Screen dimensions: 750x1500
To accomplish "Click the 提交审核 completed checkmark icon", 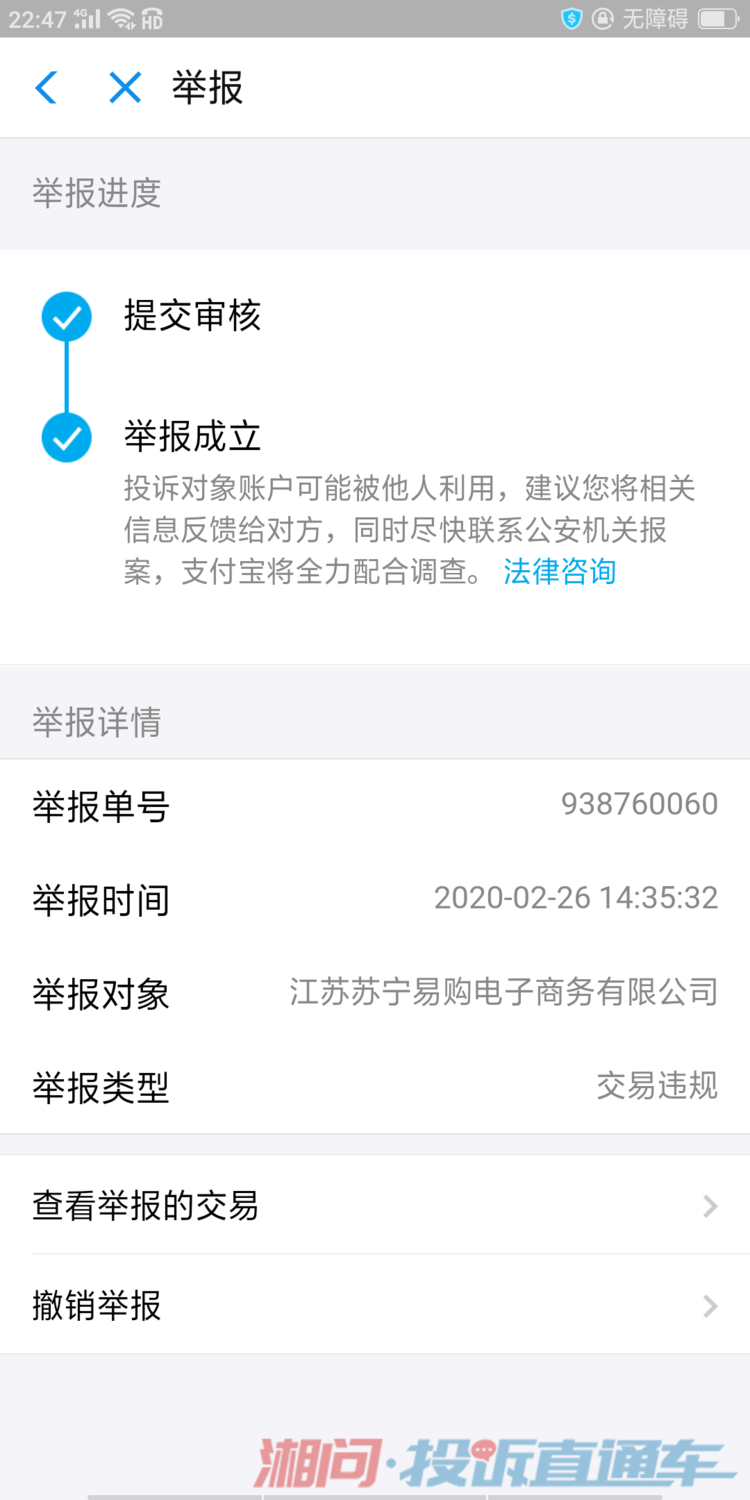I will pos(67,316).
